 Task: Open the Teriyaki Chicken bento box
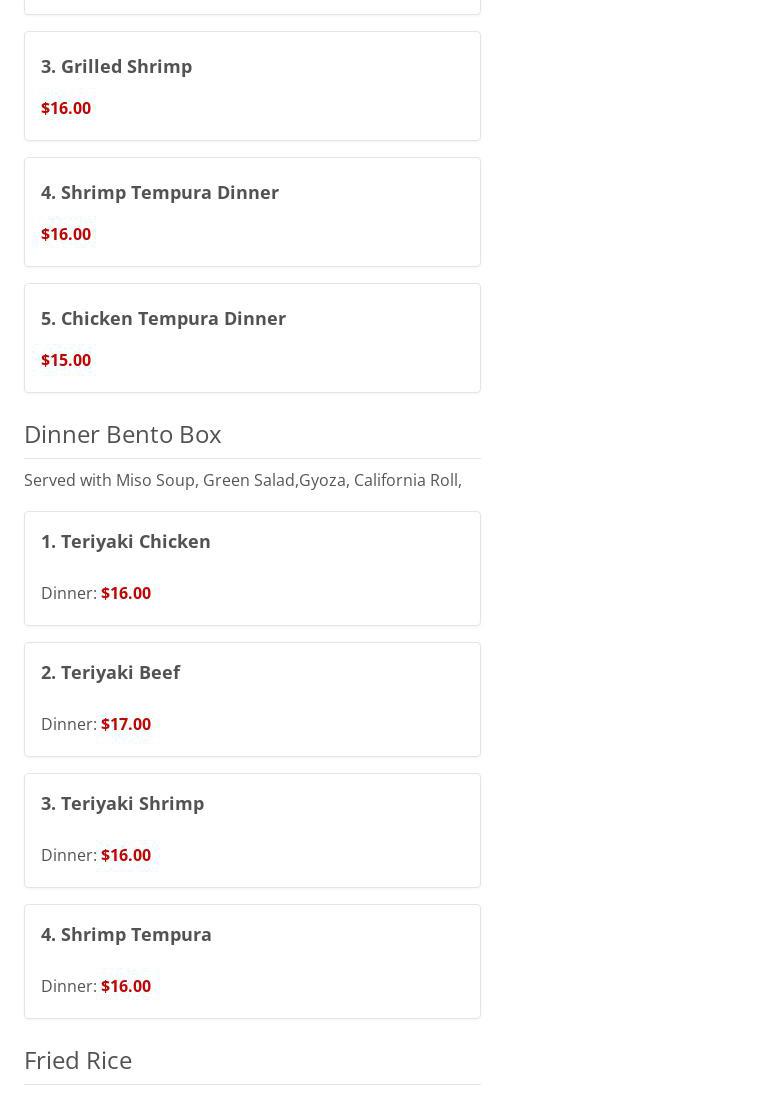point(252,568)
